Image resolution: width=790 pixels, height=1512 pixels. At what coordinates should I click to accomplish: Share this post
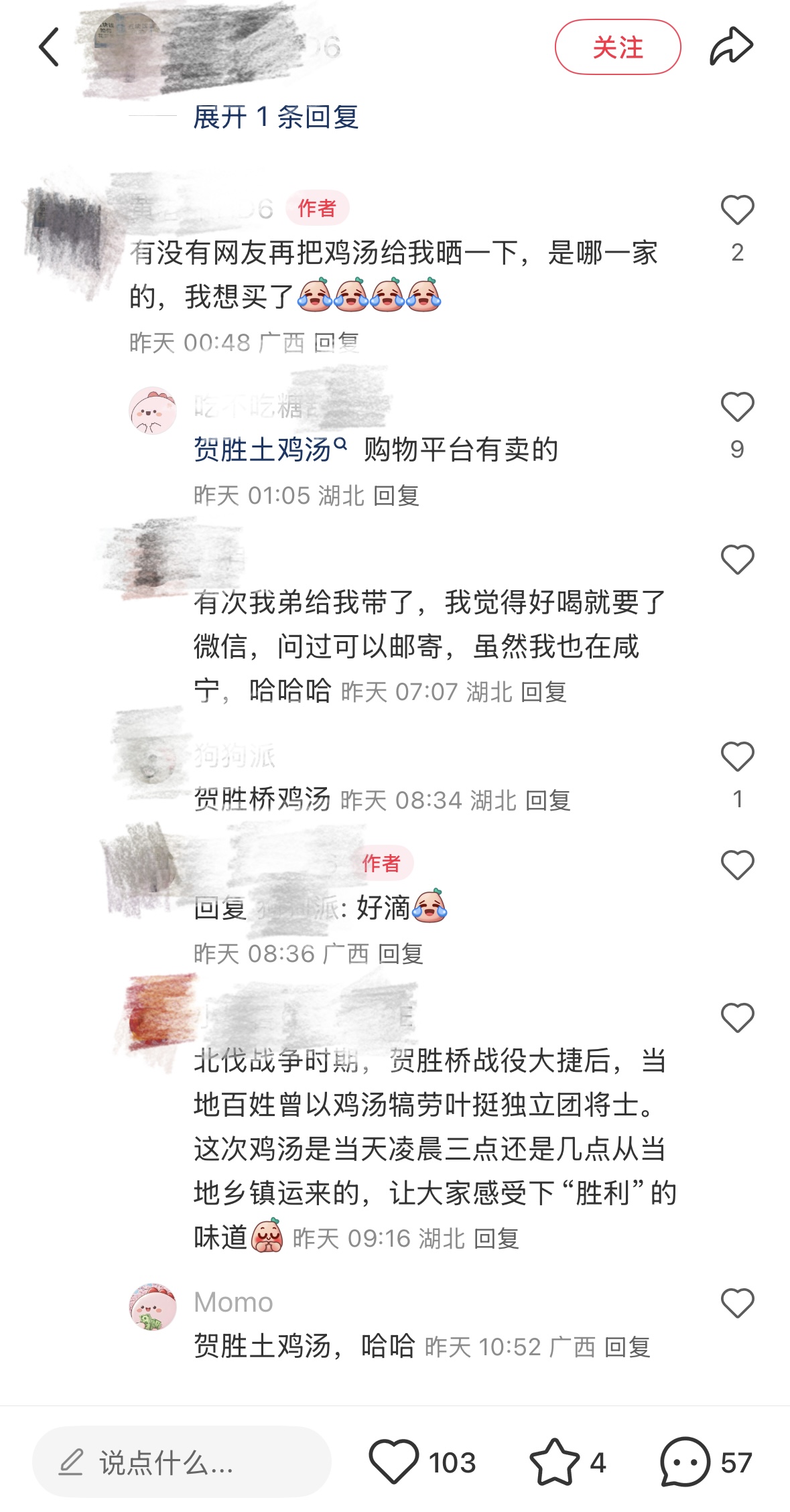[731, 47]
